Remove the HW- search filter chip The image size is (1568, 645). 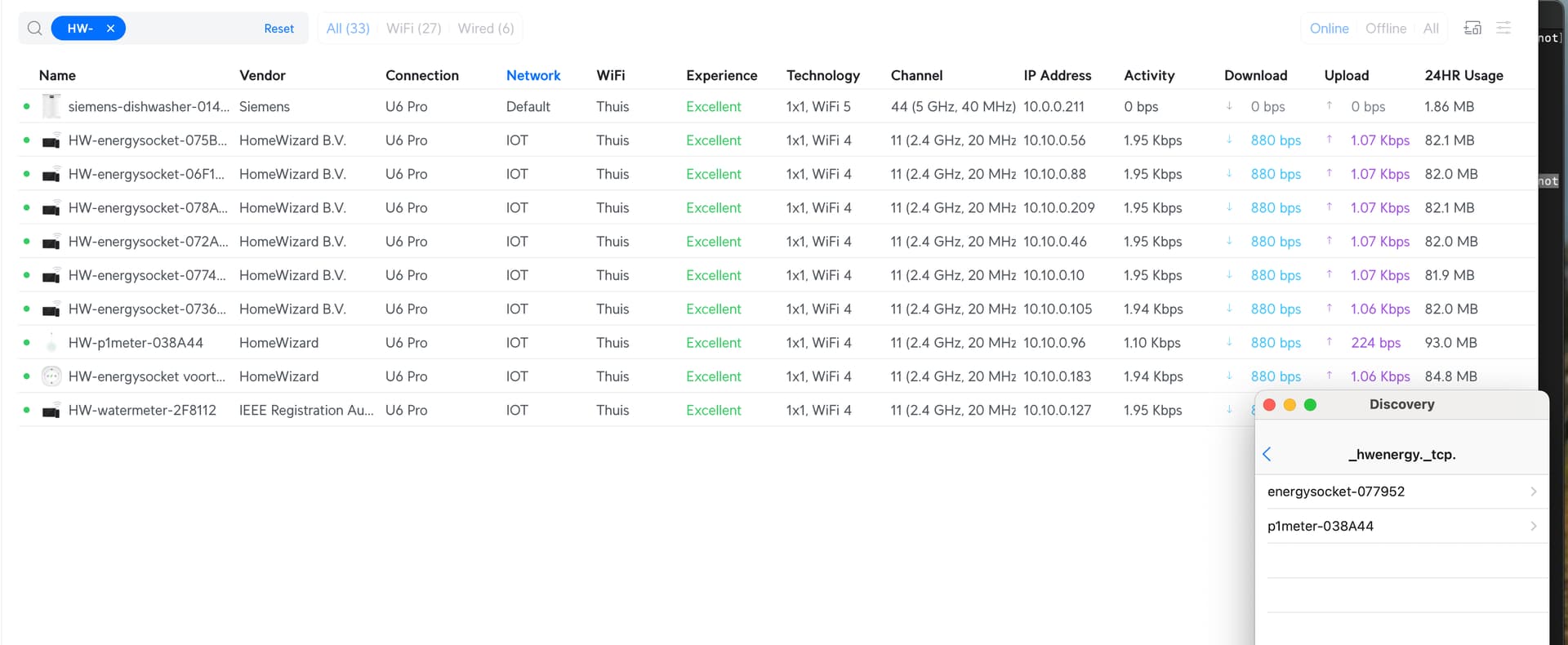tap(111, 29)
